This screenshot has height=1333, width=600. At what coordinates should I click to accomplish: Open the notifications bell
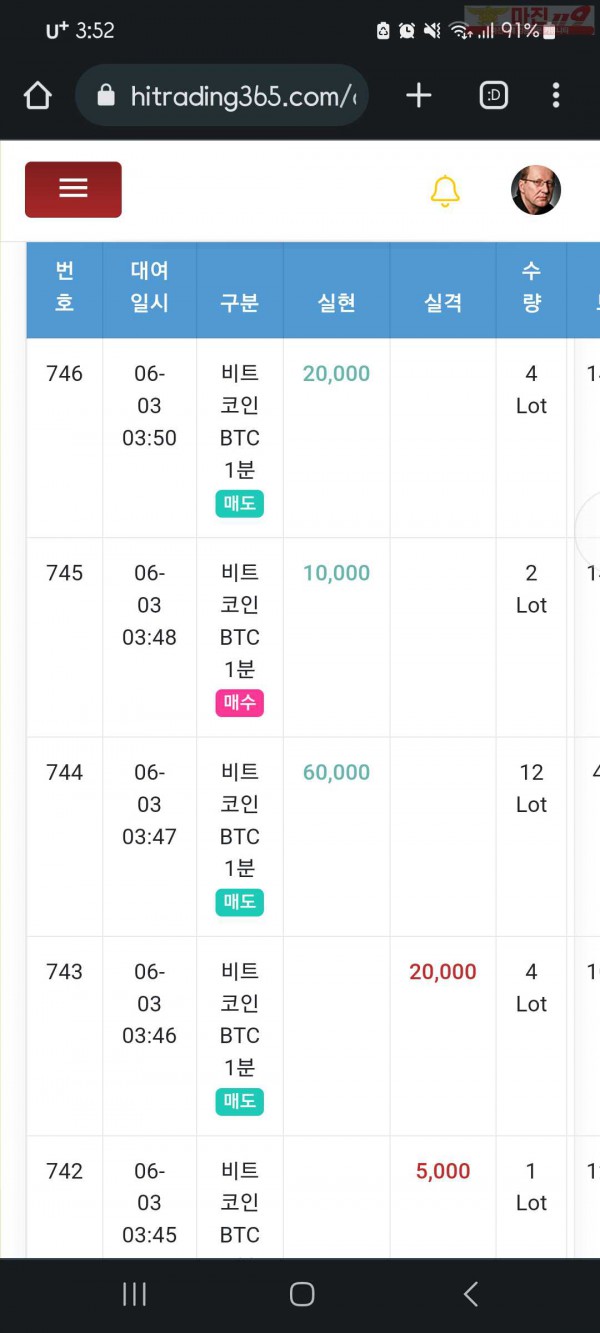coord(445,190)
